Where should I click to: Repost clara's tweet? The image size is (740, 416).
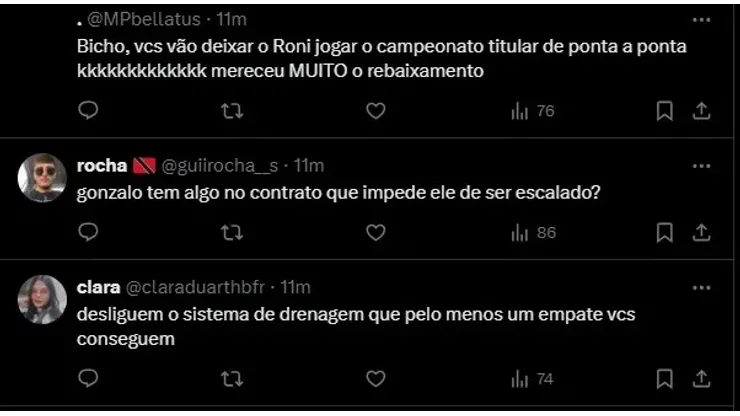(x=232, y=379)
